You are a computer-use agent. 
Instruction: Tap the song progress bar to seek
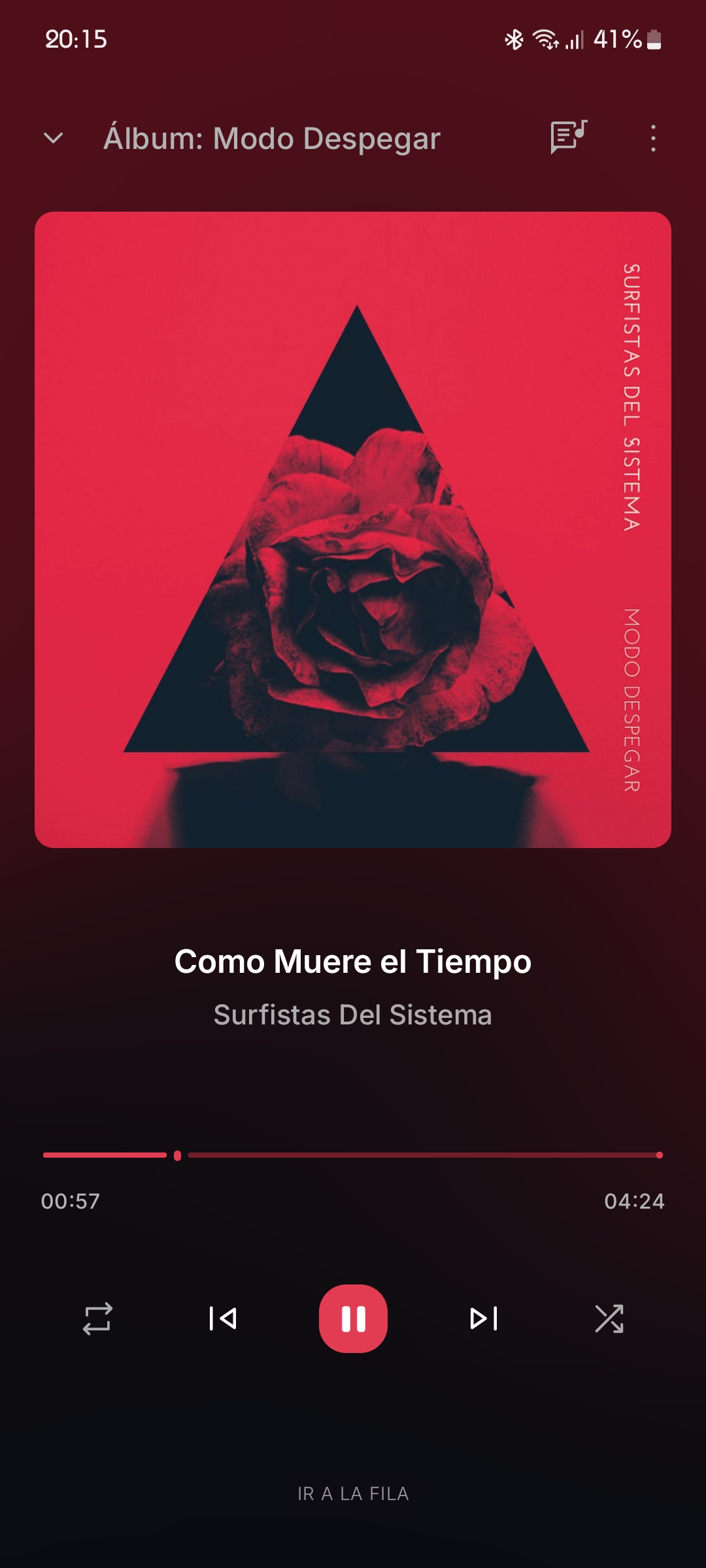click(418, 1155)
